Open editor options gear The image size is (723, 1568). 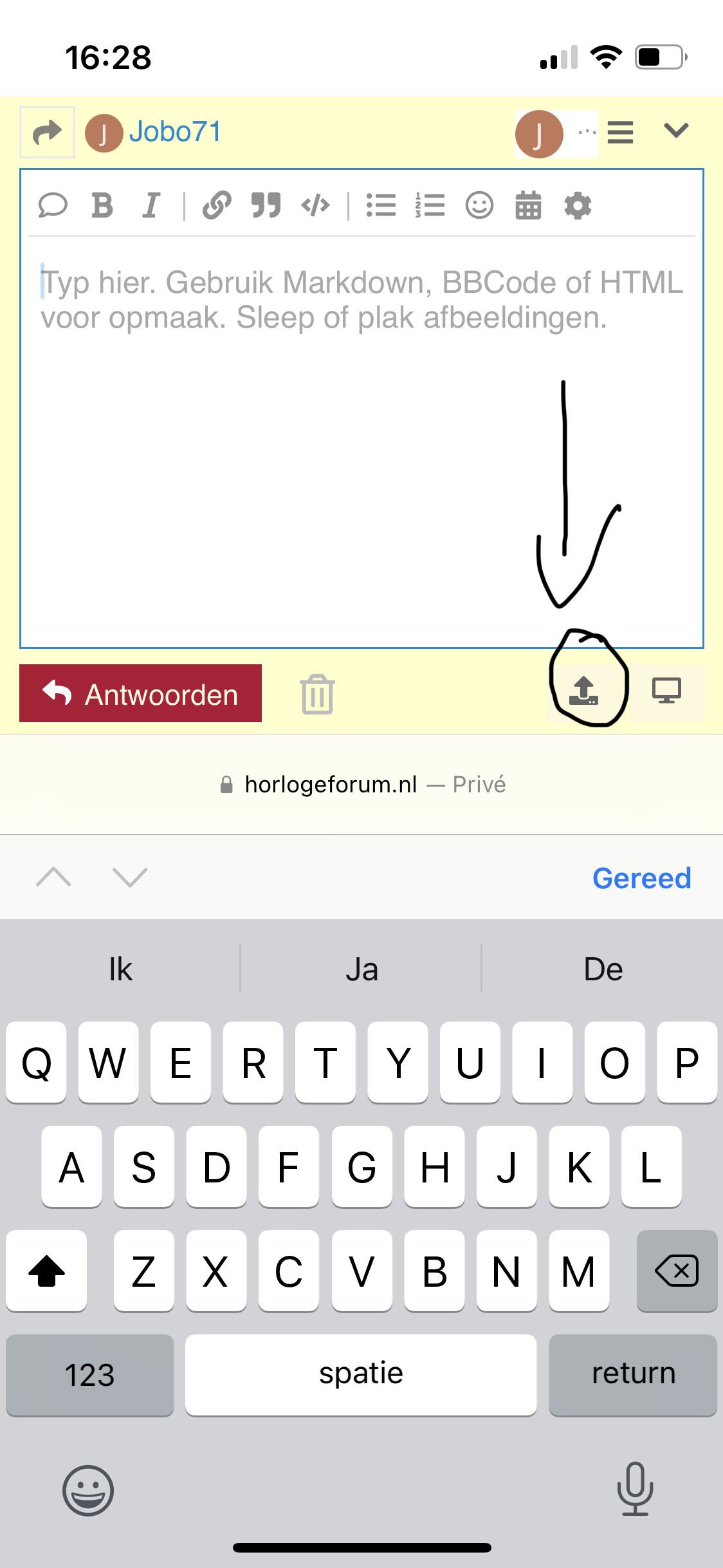click(578, 206)
